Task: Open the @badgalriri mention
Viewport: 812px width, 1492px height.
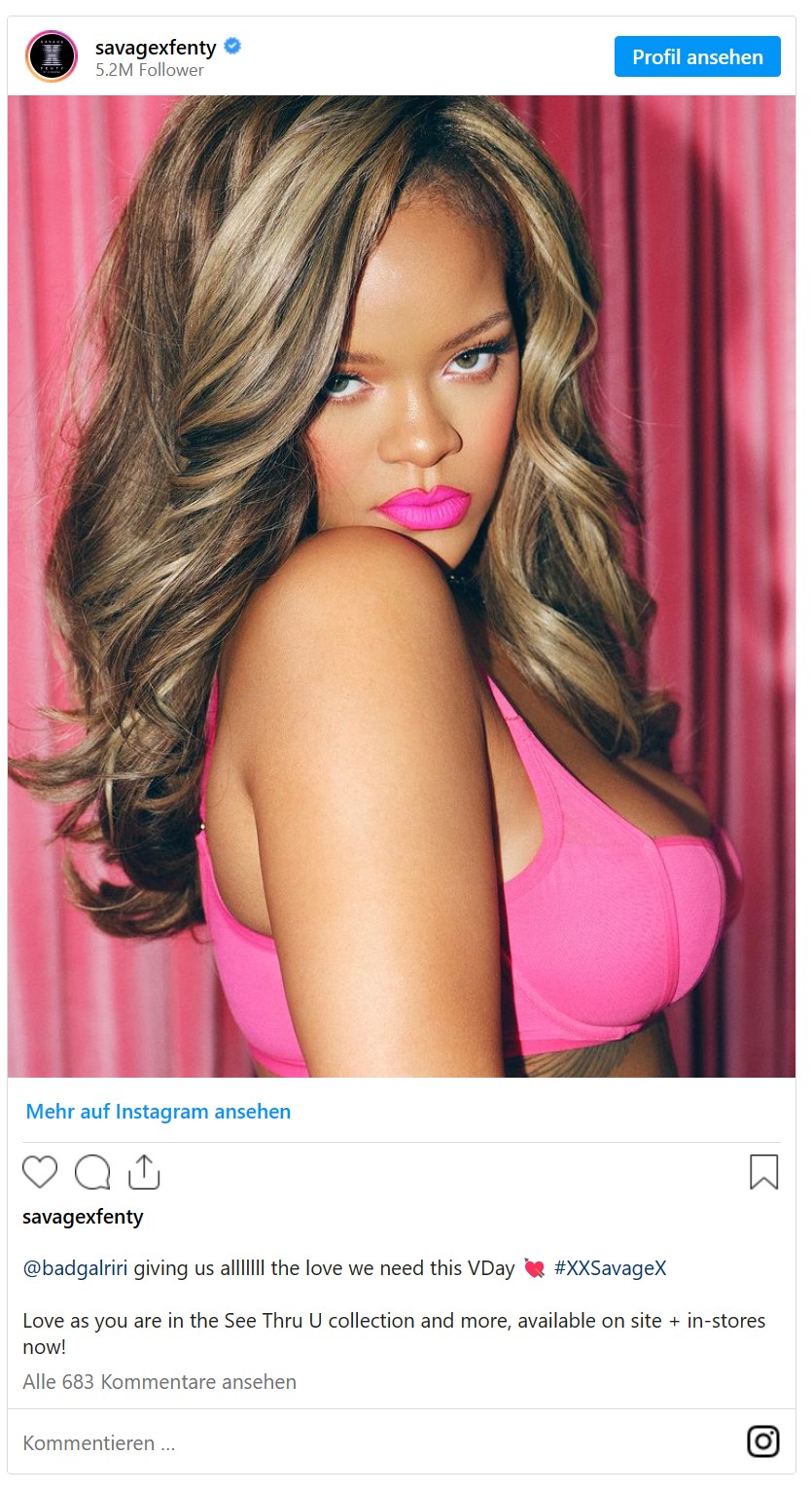Action: point(75,1268)
